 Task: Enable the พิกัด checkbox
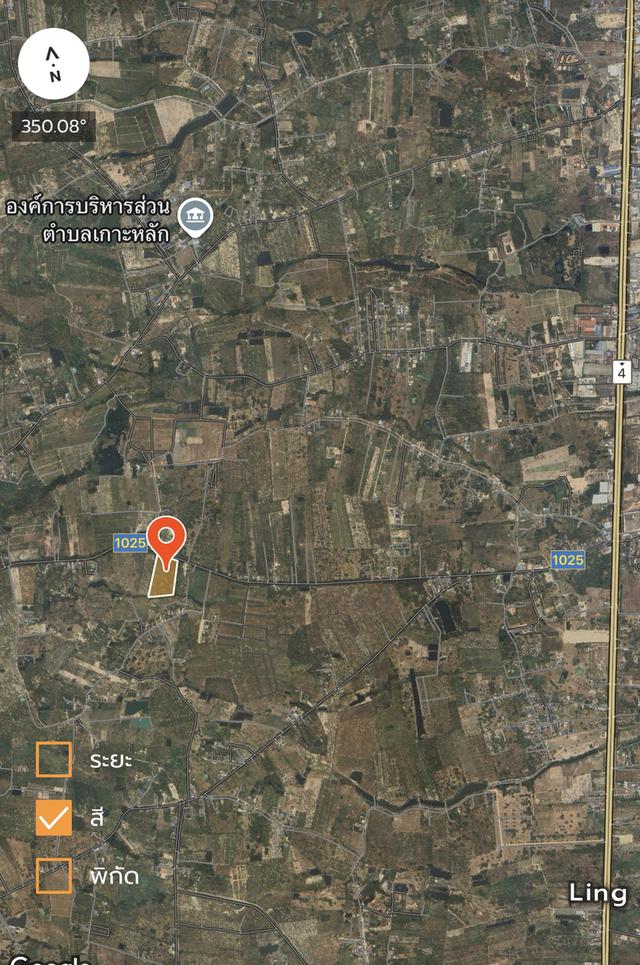point(54,876)
